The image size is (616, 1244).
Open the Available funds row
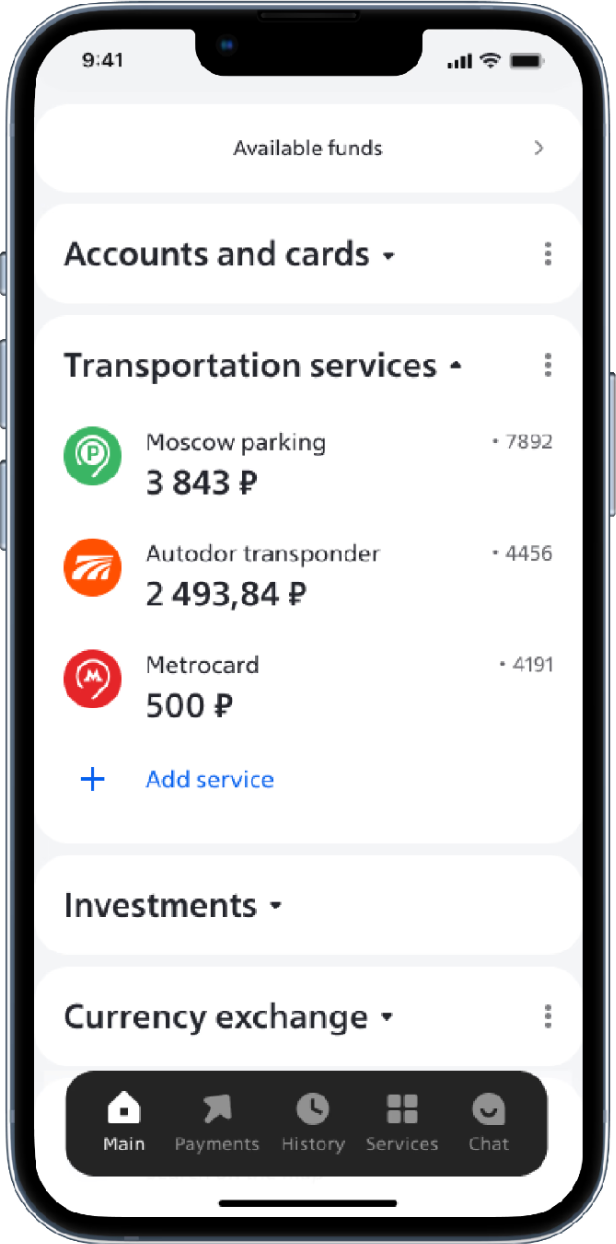(x=308, y=148)
